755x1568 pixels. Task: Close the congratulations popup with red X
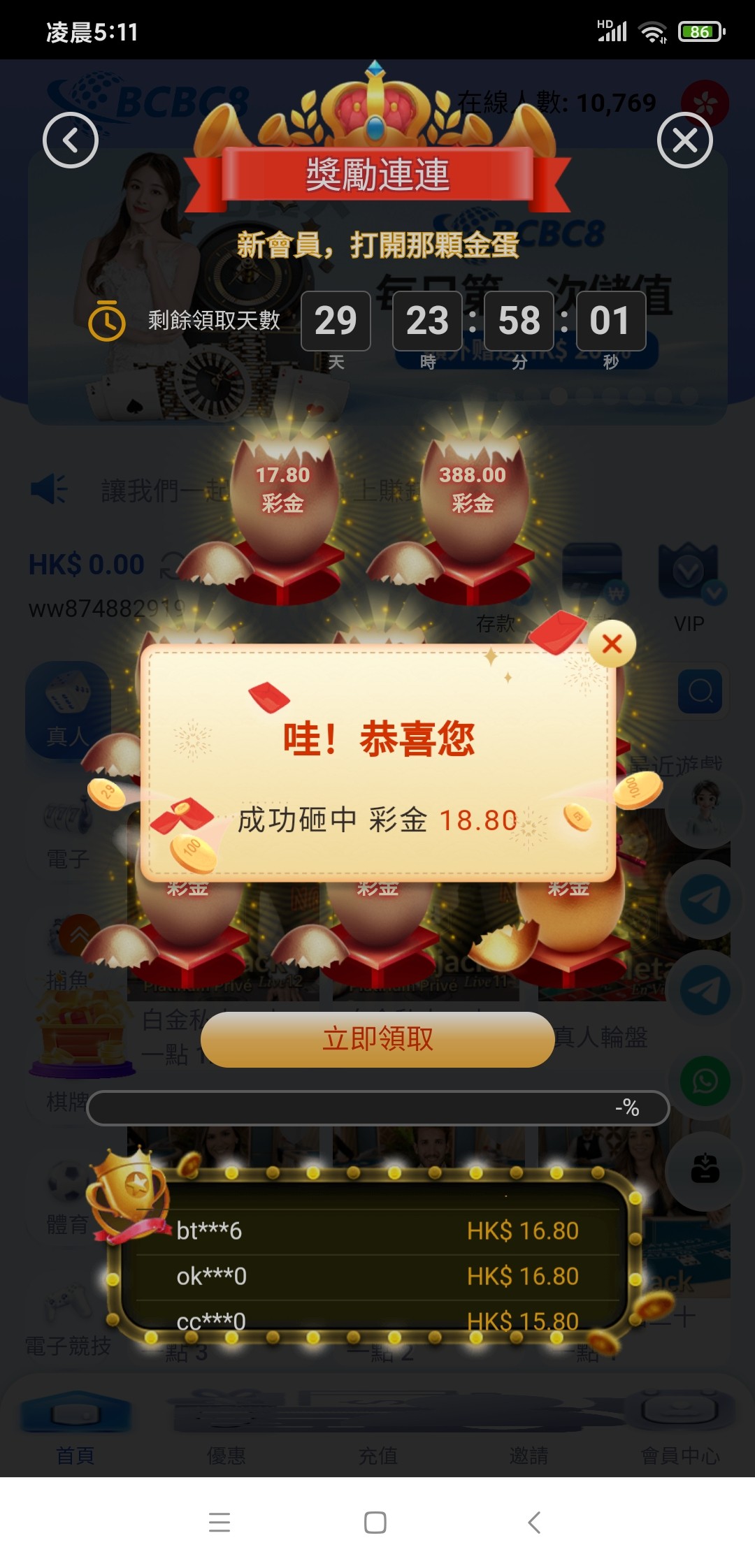tap(612, 644)
